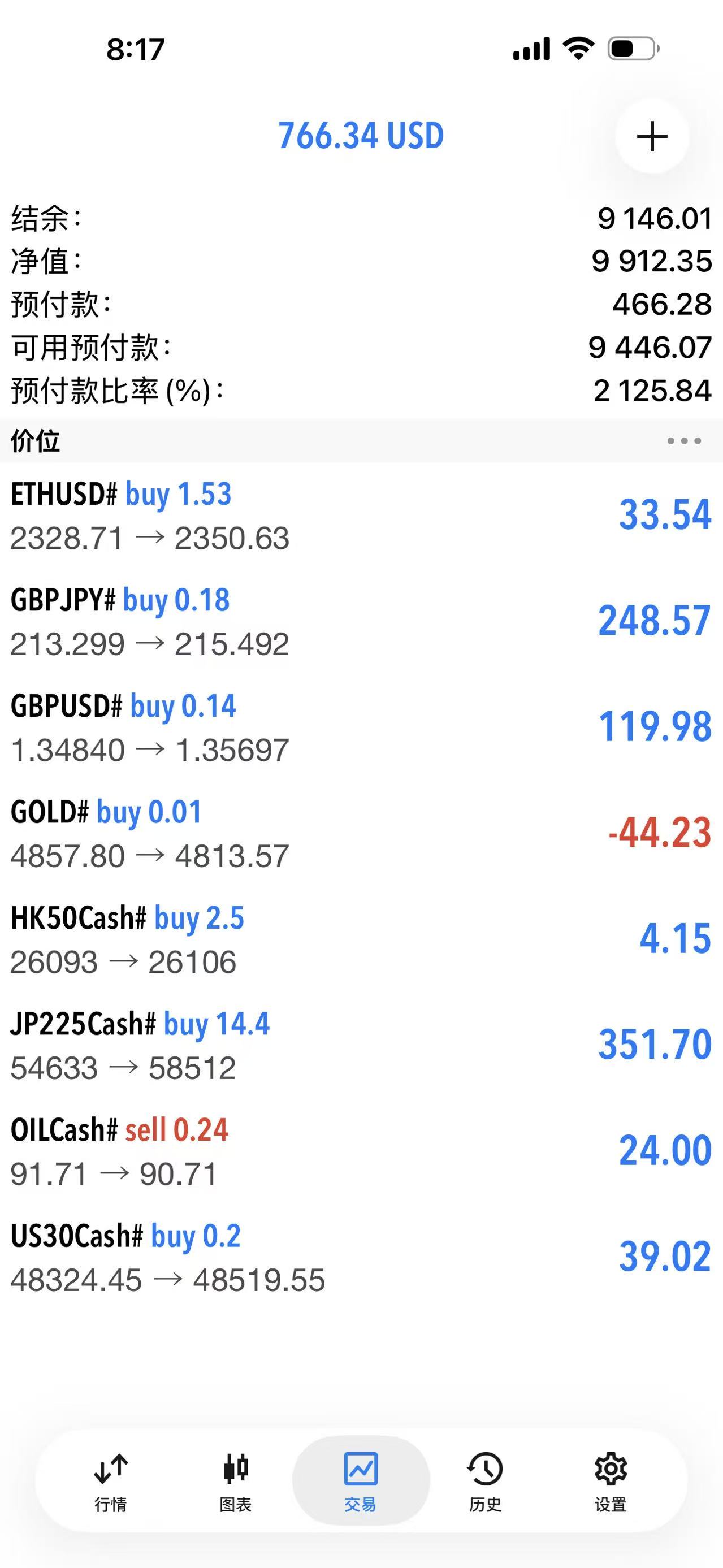Image resolution: width=723 pixels, height=1568 pixels.
Task: Expand the ETHUSD# buy 1.53 position
Action: [362, 515]
